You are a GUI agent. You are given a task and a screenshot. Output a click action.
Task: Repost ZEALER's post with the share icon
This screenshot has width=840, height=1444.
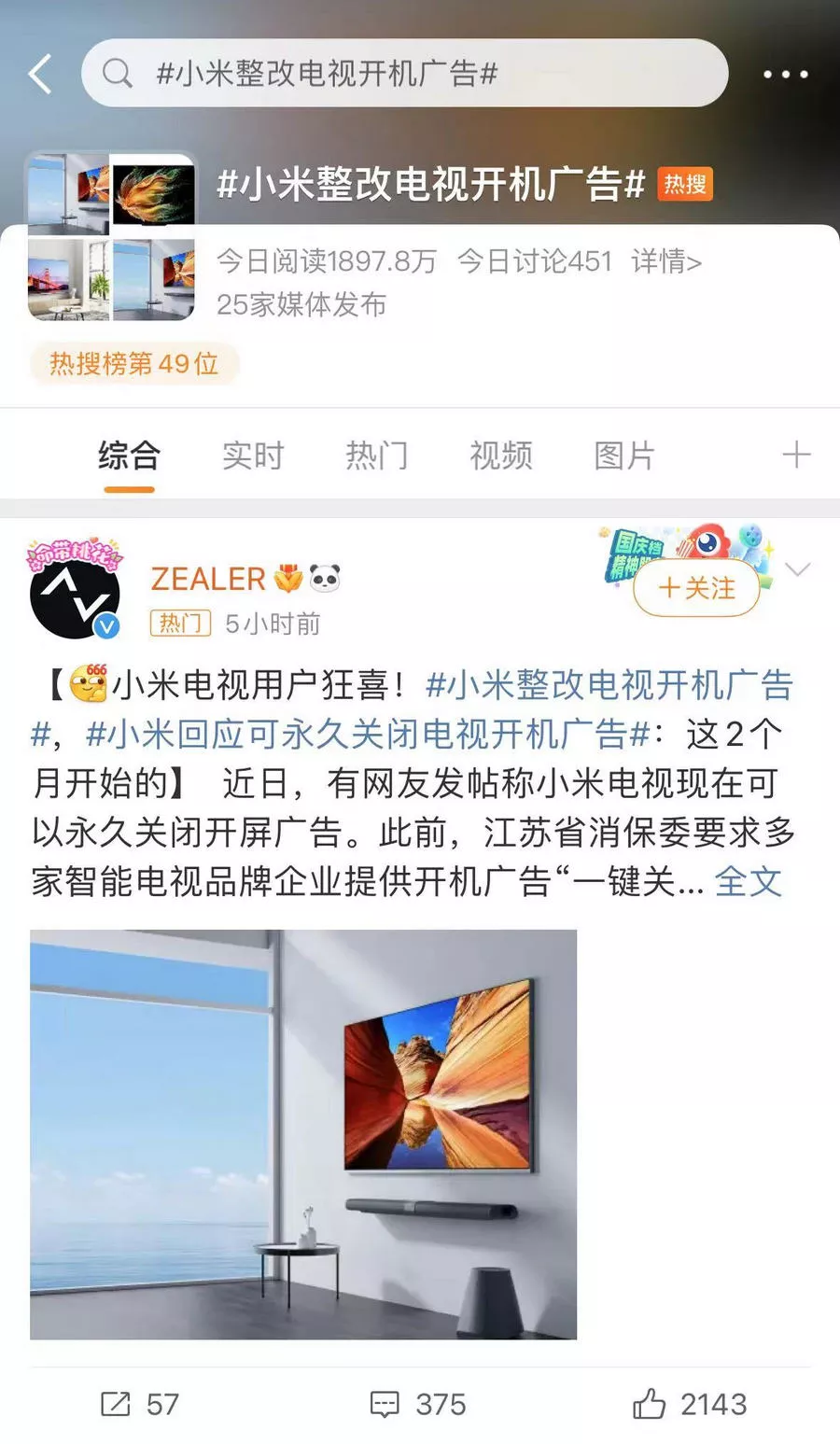tap(139, 1404)
